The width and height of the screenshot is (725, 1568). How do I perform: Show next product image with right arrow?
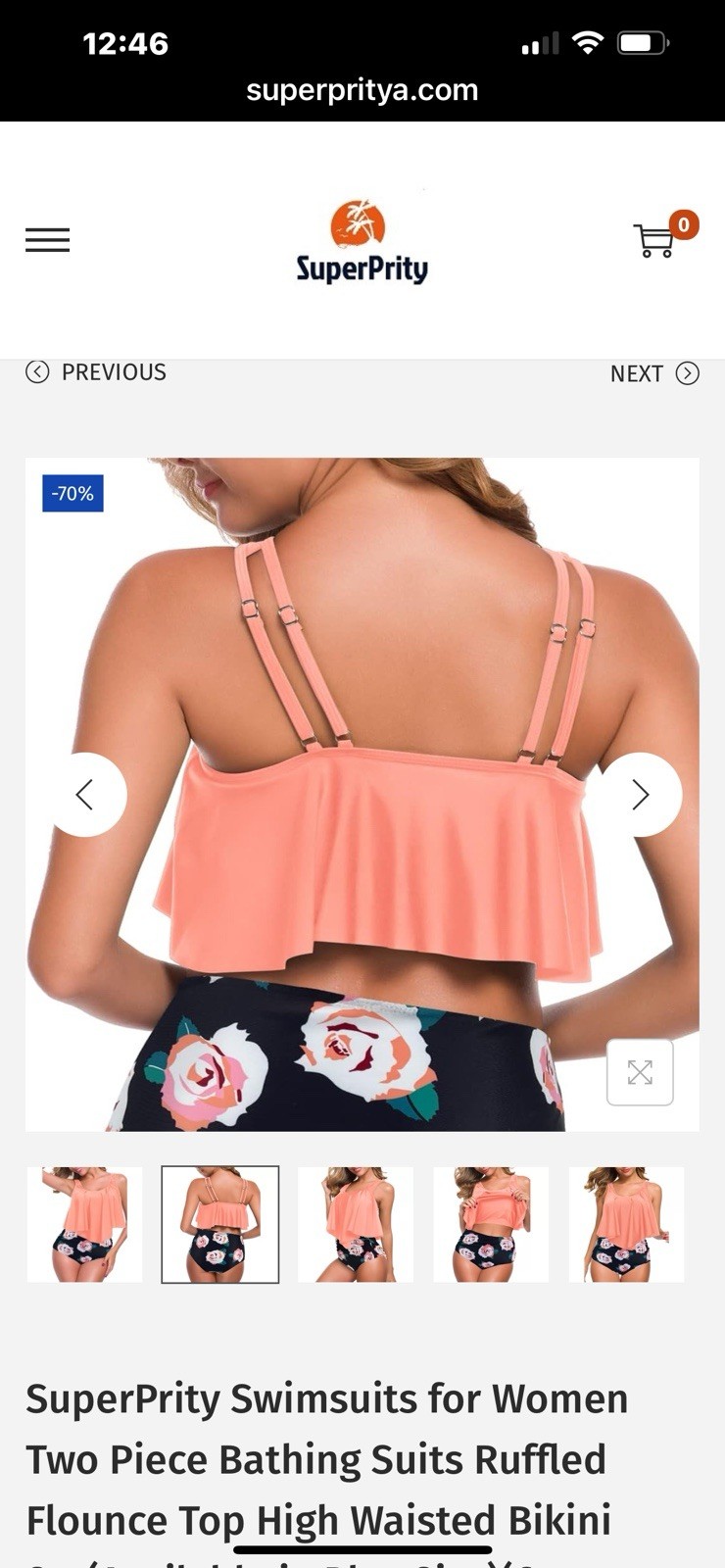(x=640, y=795)
